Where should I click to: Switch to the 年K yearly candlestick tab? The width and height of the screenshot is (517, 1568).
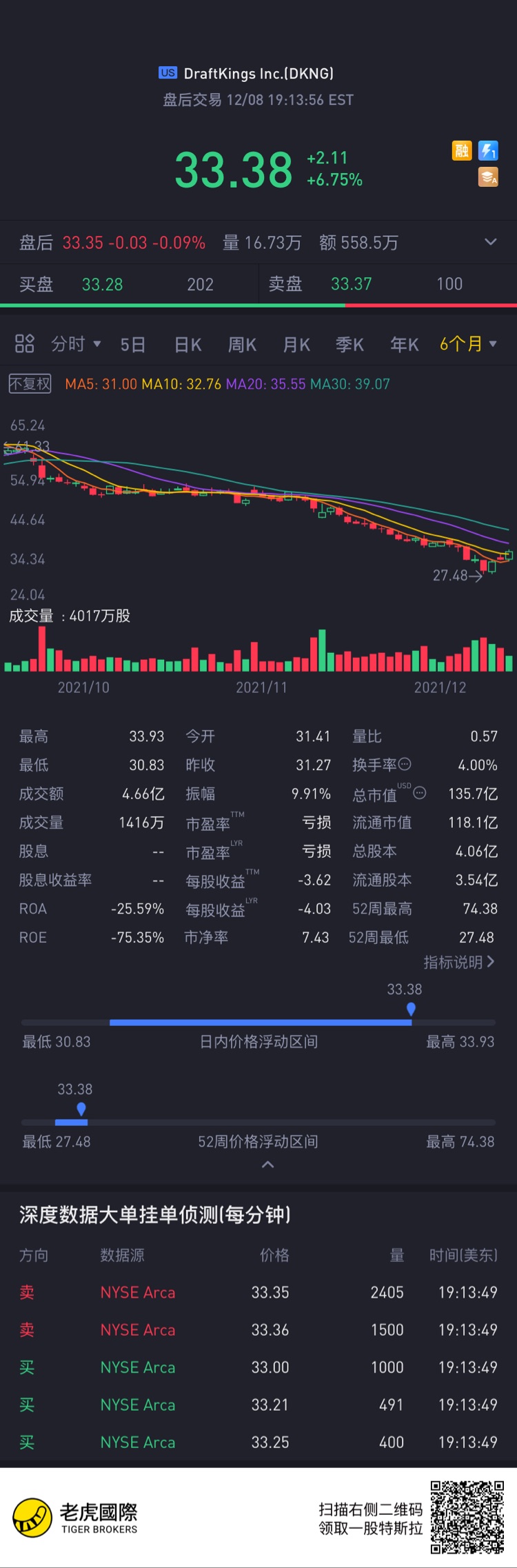(x=404, y=344)
